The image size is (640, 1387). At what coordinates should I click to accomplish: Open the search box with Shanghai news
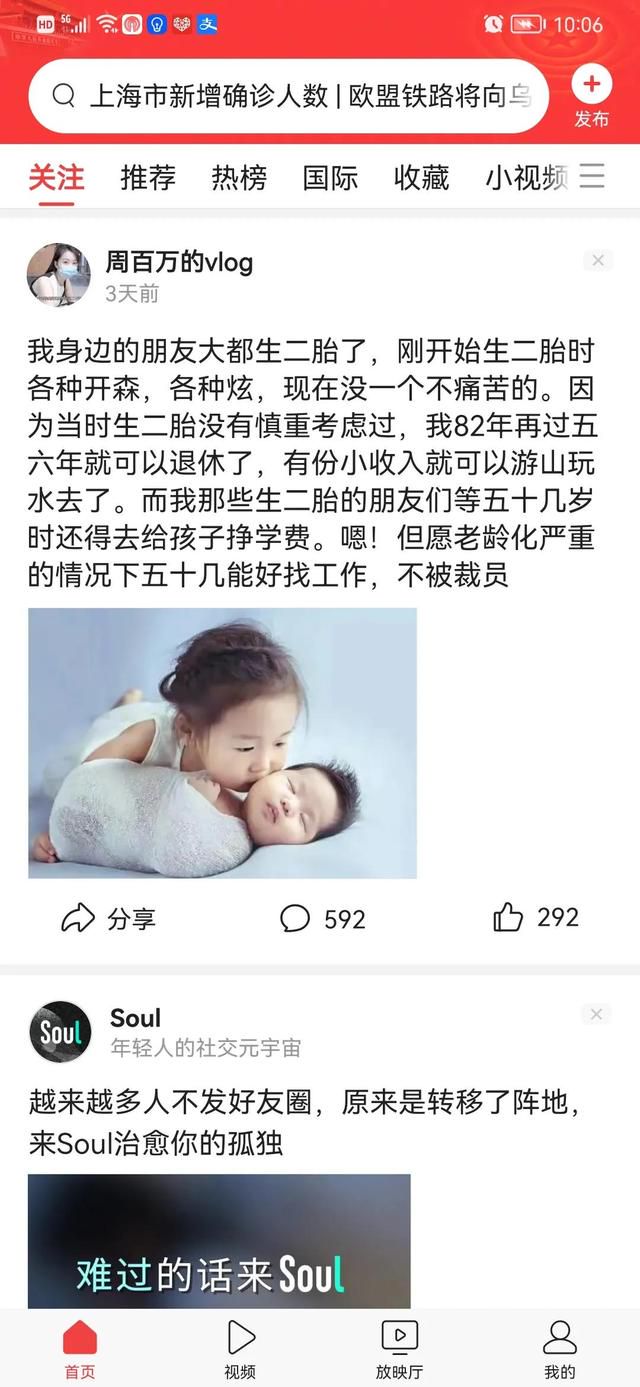click(288, 96)
